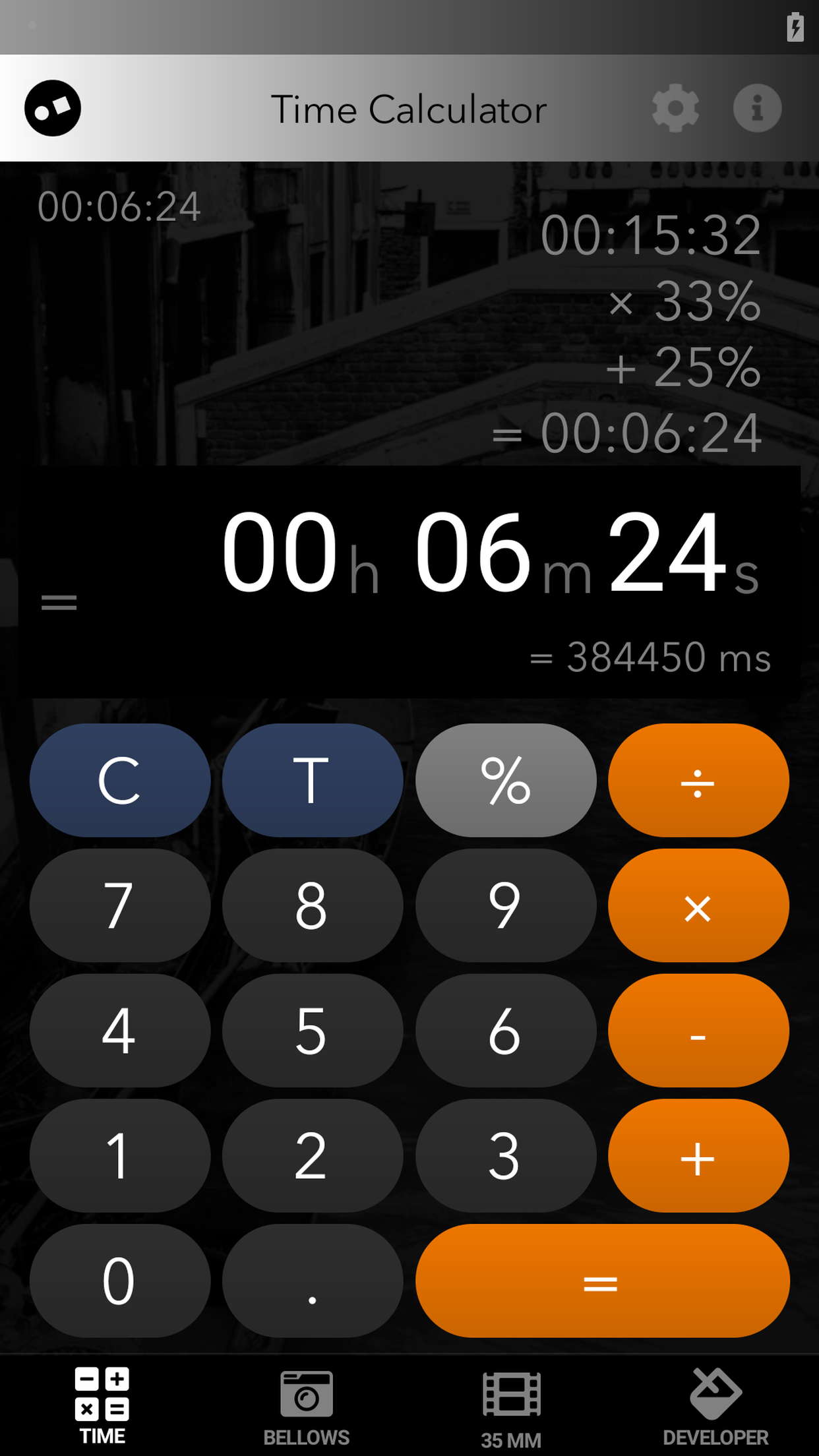Enter digit 7

pyautogui.click(x=120, y=905)
